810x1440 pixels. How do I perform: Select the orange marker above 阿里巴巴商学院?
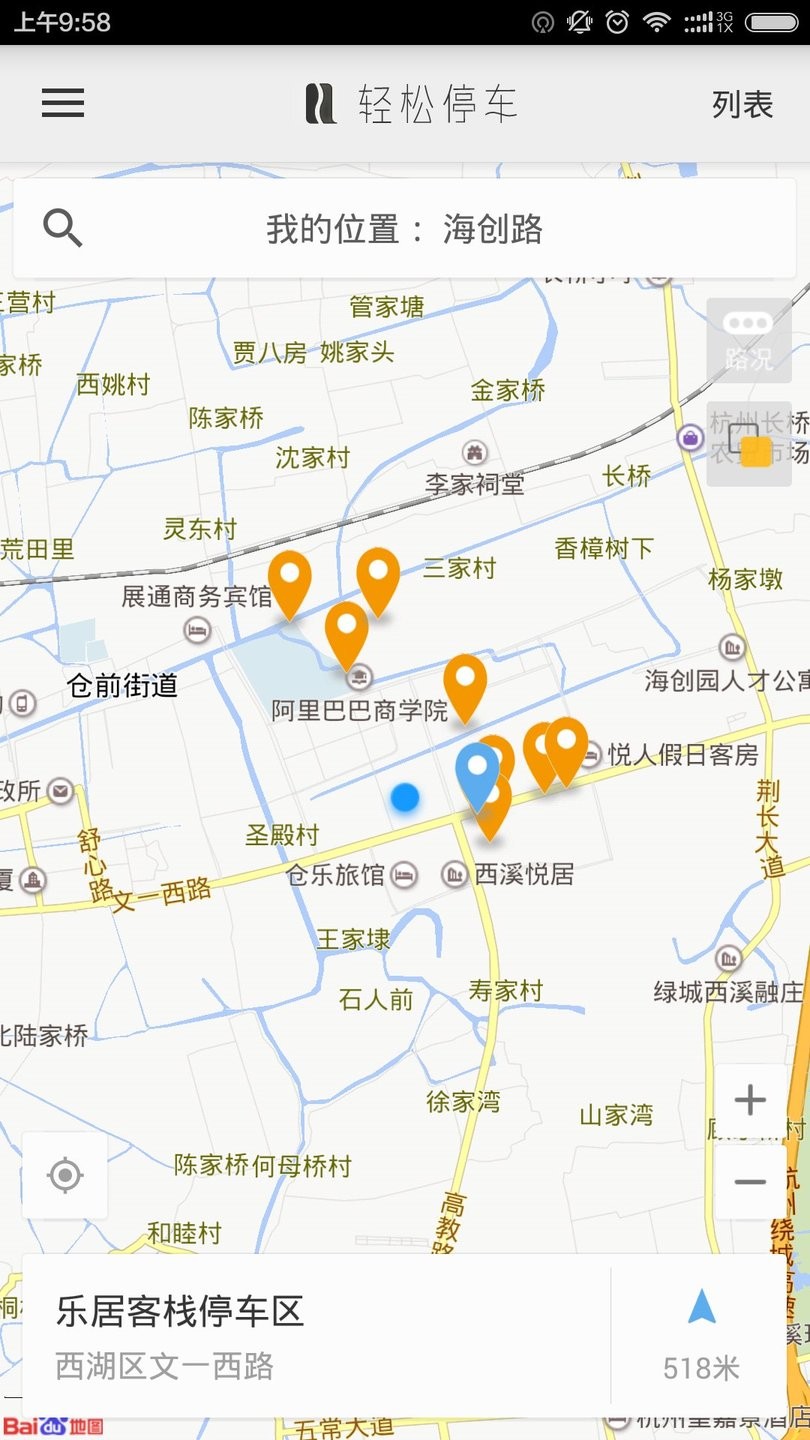(346, 630)
